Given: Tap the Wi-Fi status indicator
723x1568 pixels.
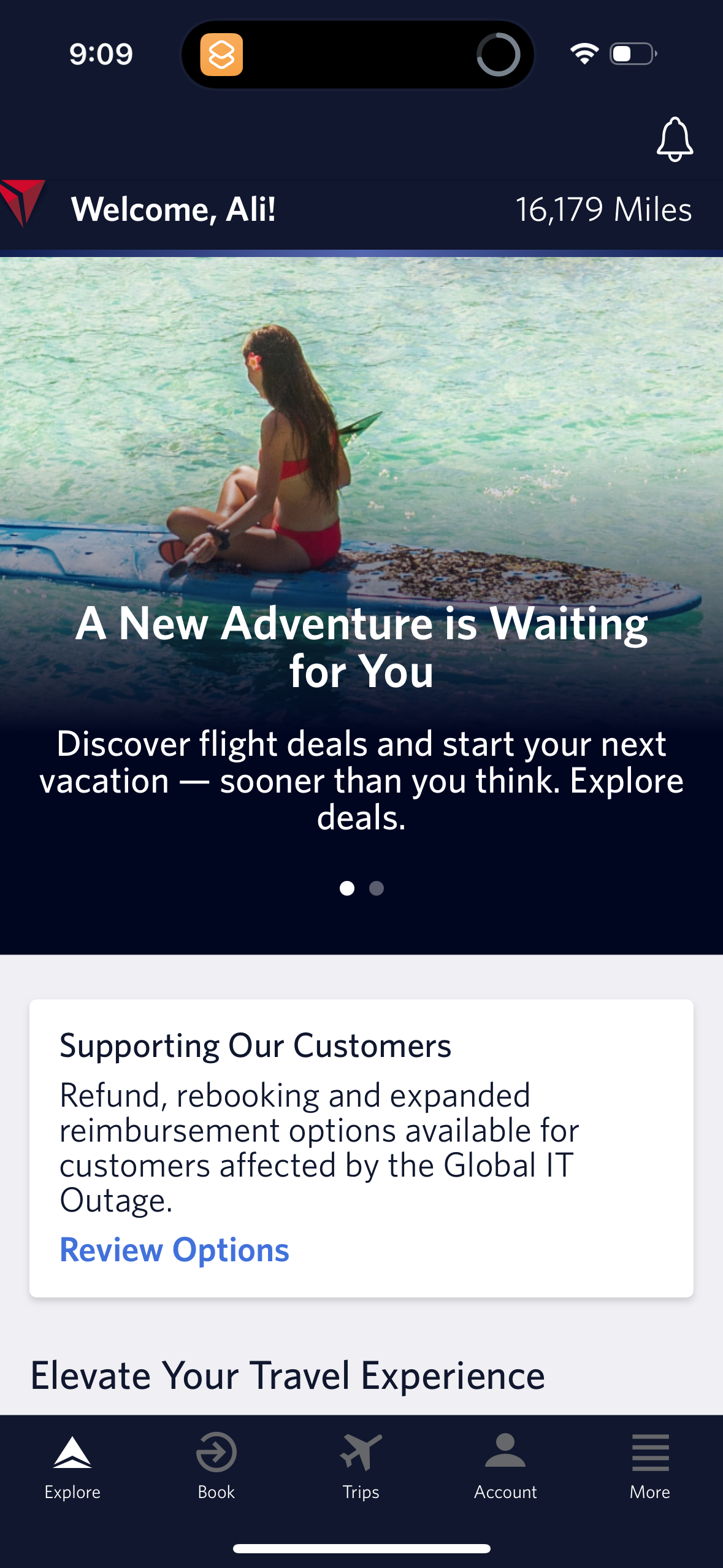Looking at the screenshot, I should [583, 54].
